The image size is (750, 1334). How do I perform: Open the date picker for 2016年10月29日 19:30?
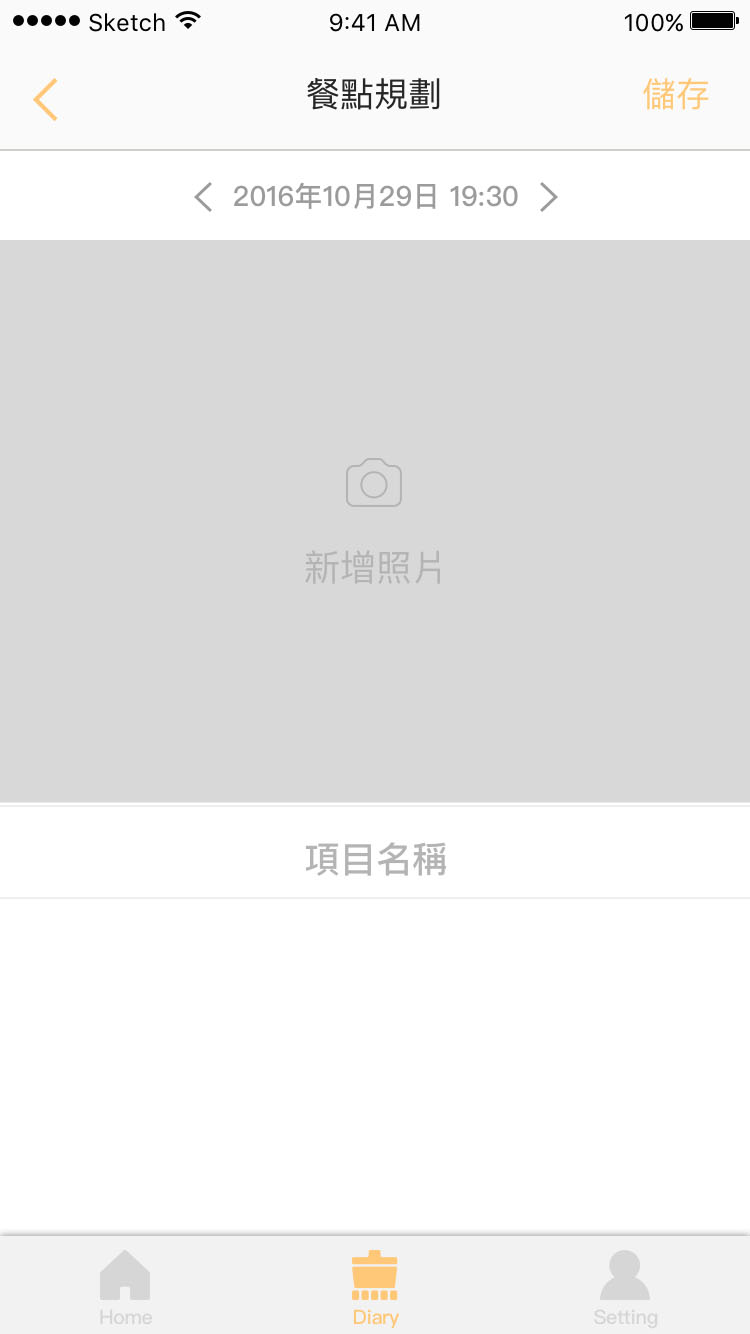[x=376, y=197]
